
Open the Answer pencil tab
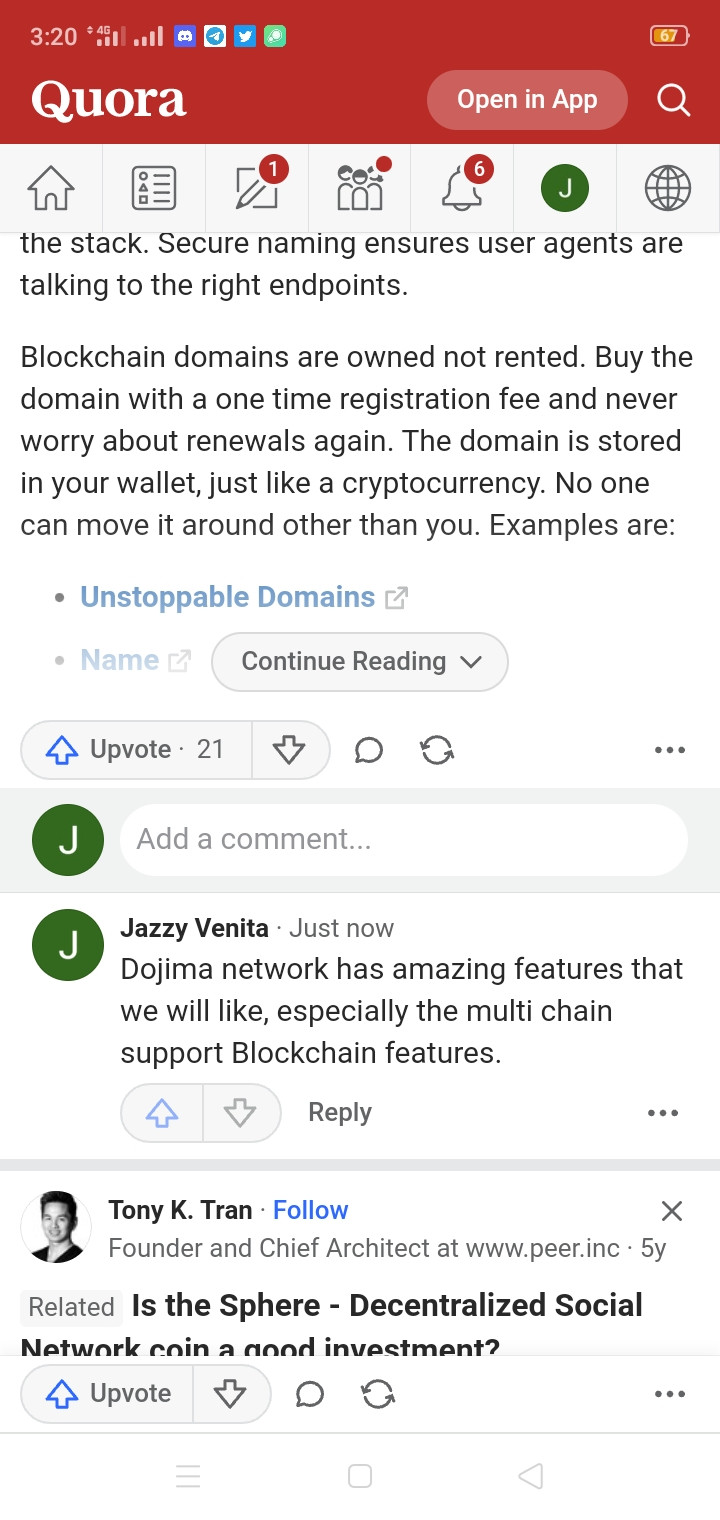(257, 188)
